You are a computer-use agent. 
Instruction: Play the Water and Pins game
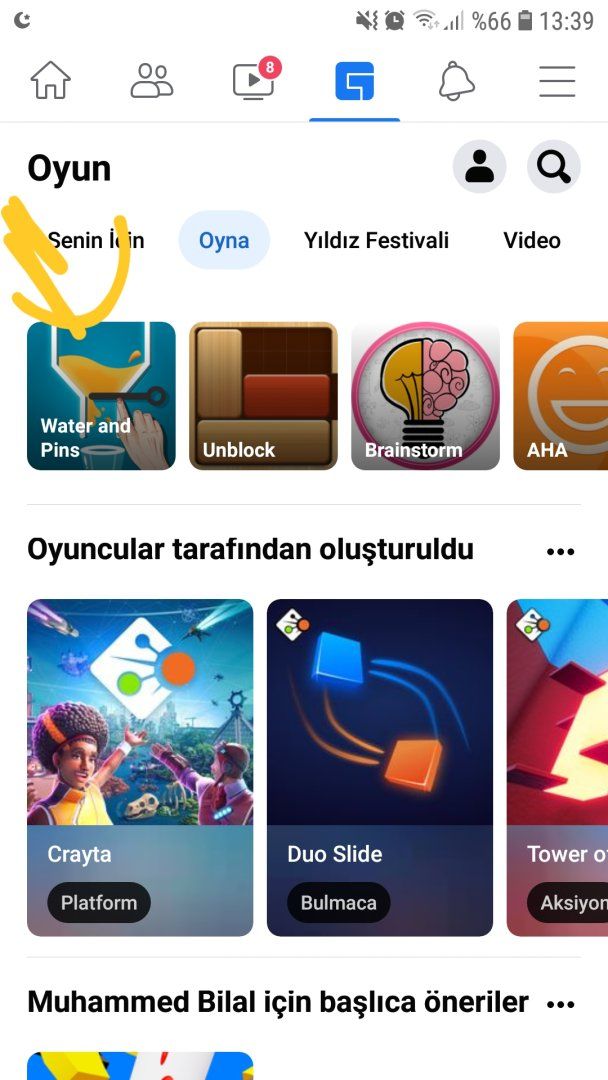[101, 395]
